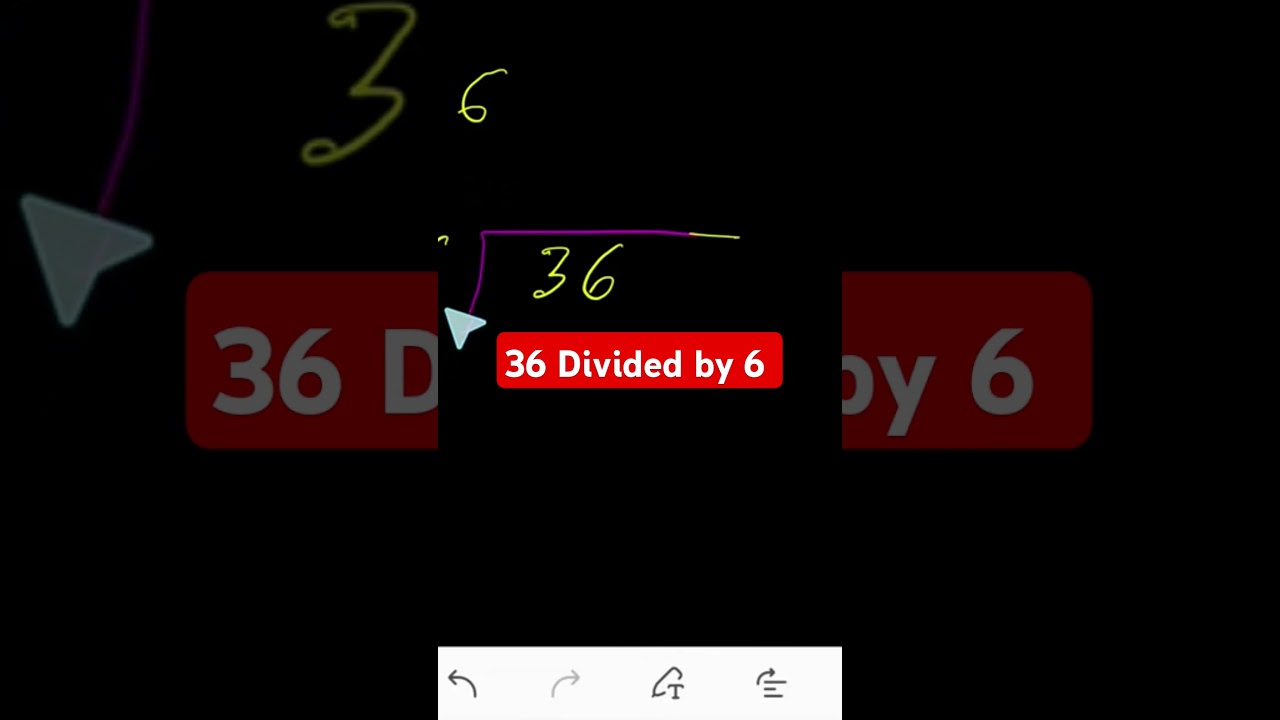Convert handwriting to text
Image resolution: width=1280 pixels, height=720 pixels.
tap(668, 684)
